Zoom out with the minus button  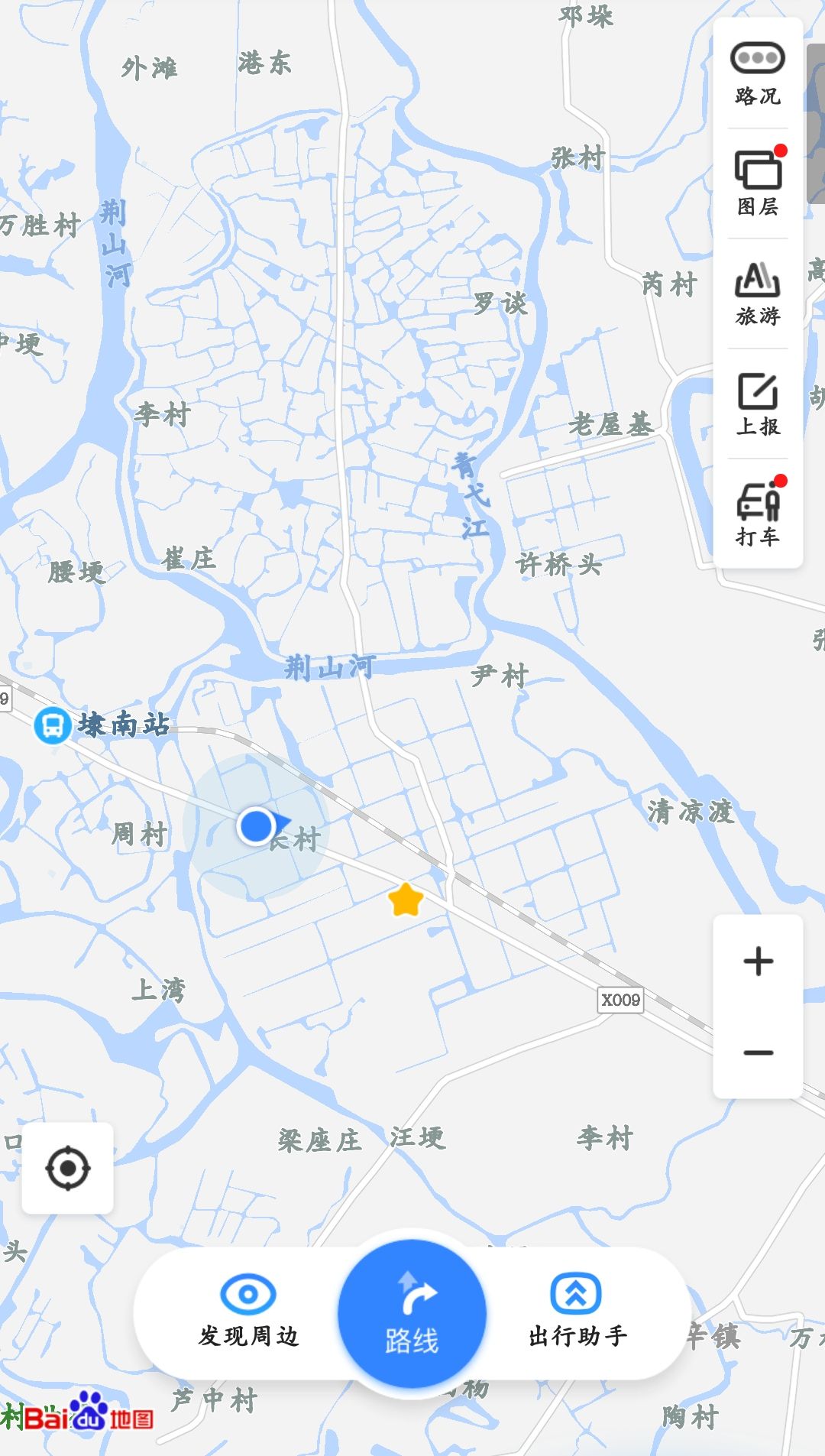tap(758, 1052)
